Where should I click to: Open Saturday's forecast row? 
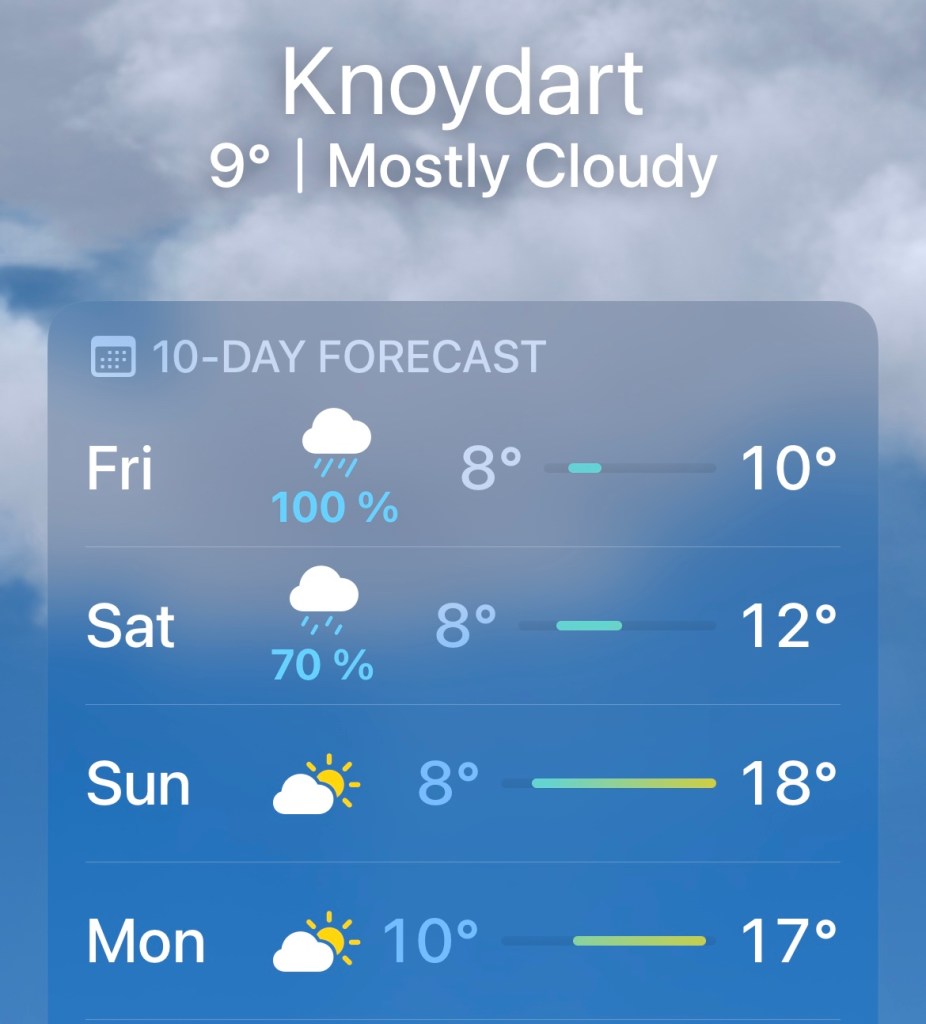[x=462, y=627]
